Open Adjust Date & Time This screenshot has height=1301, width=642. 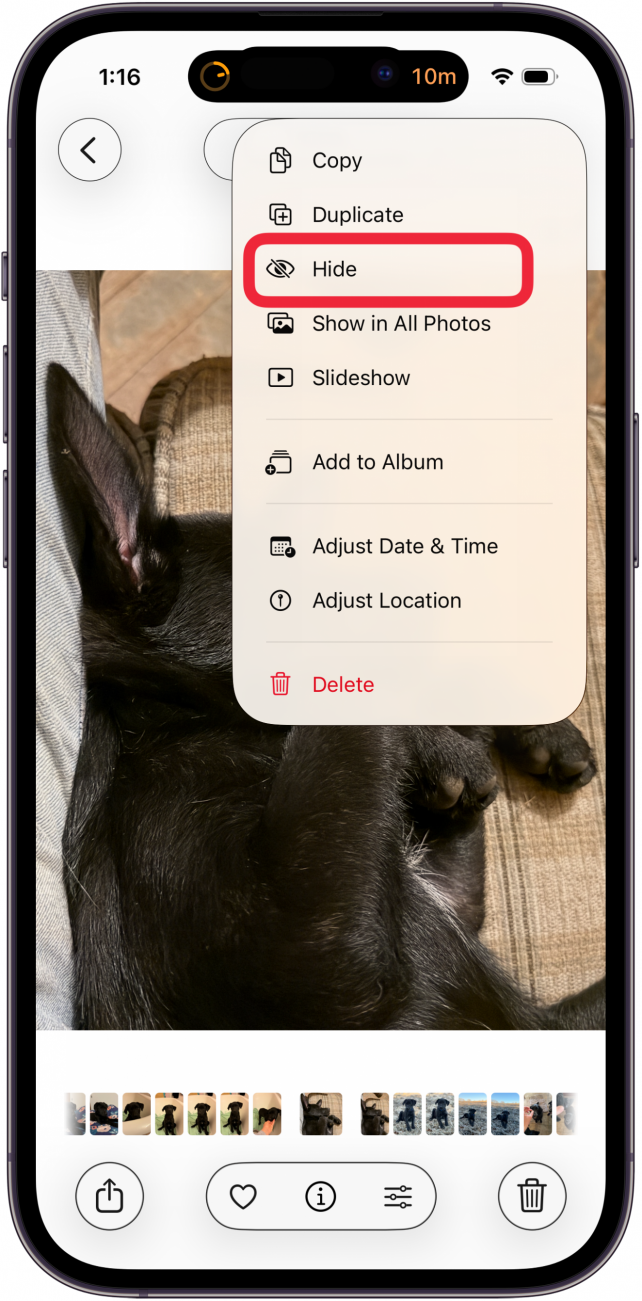pos(404,546)
